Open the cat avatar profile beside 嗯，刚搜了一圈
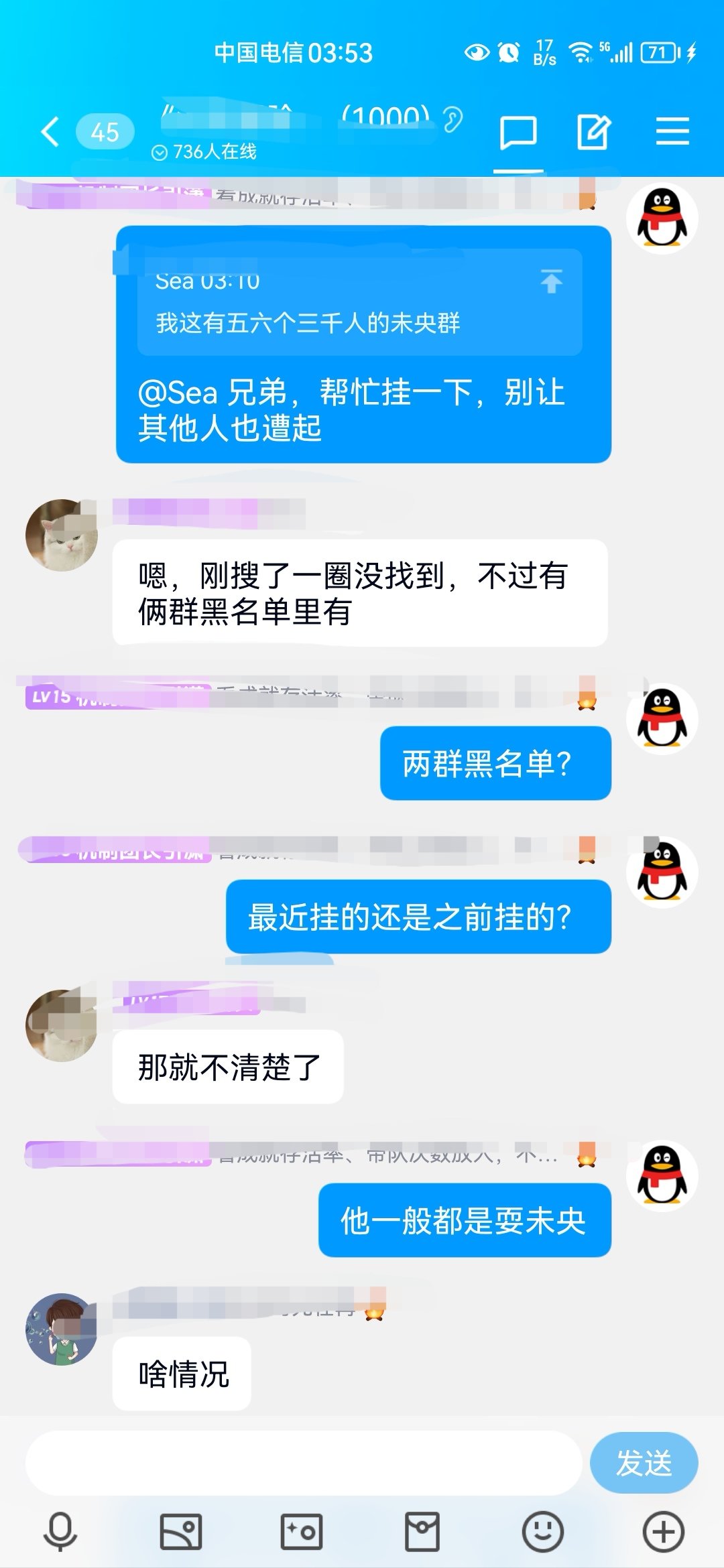 (62, 535)
